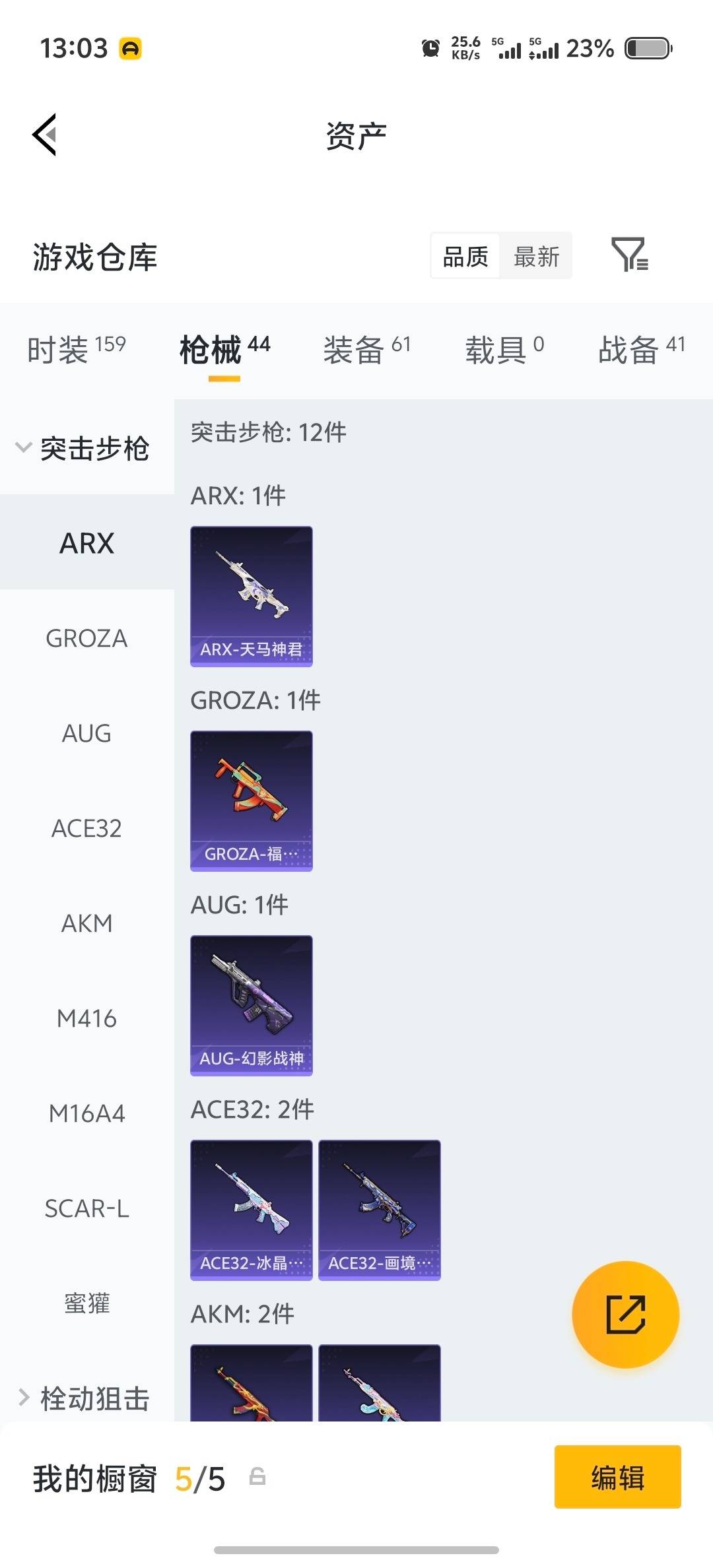This screenshot has height=1568, width=713.
Task: Select AKM in the sidebar list
Action: click(x=88, y=923)
